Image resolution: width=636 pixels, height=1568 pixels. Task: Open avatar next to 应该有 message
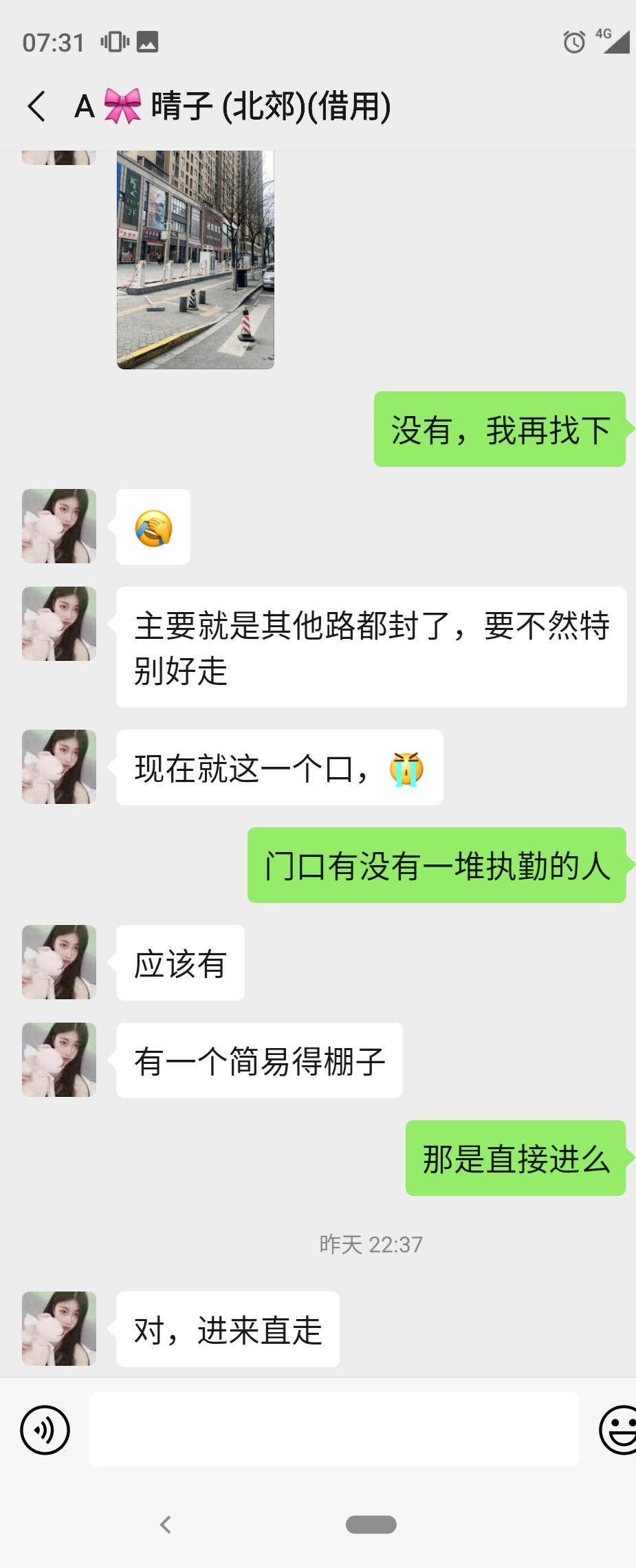click(59, 962)
